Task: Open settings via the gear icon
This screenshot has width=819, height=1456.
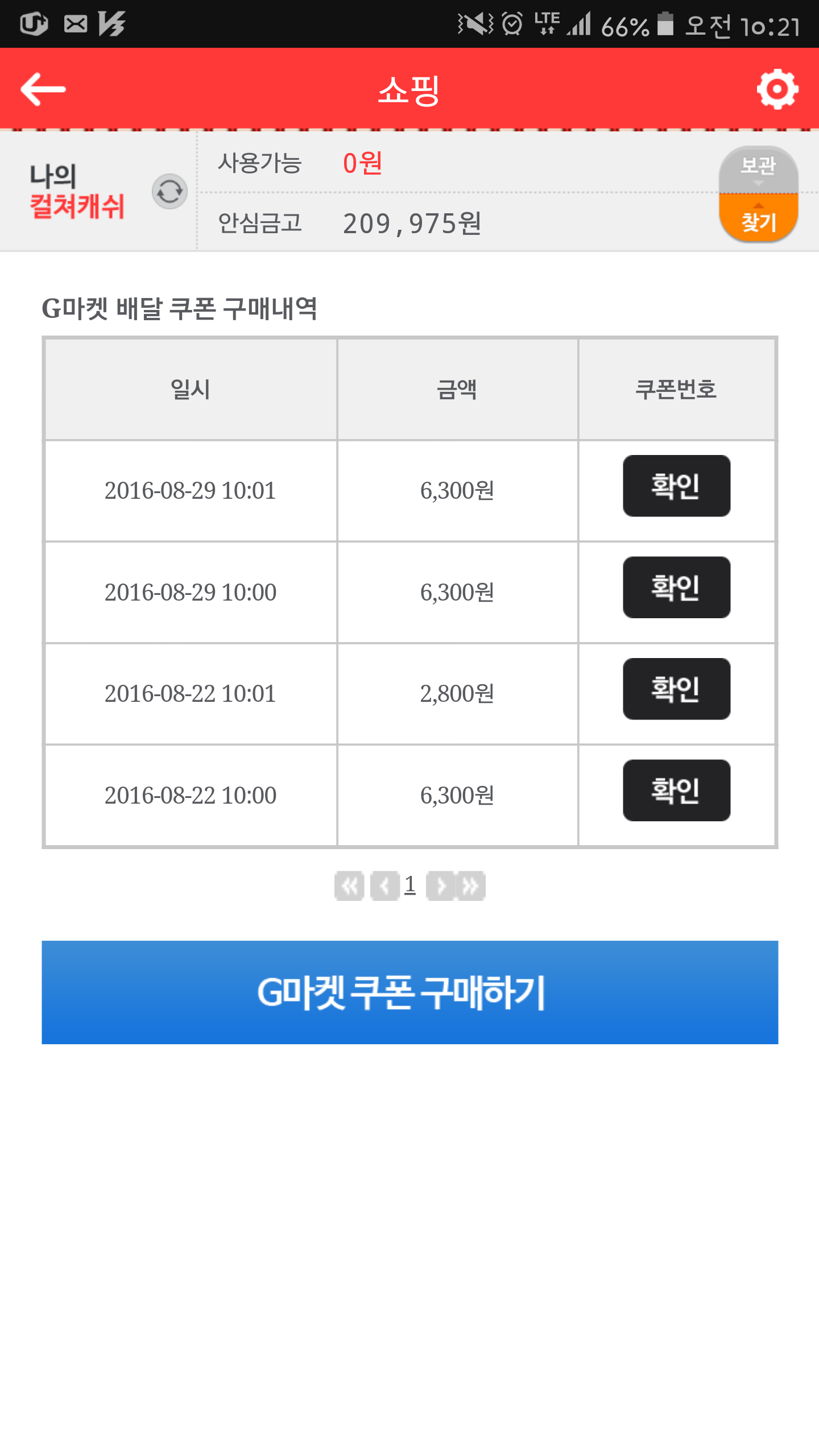Action: tap(777, 89)
